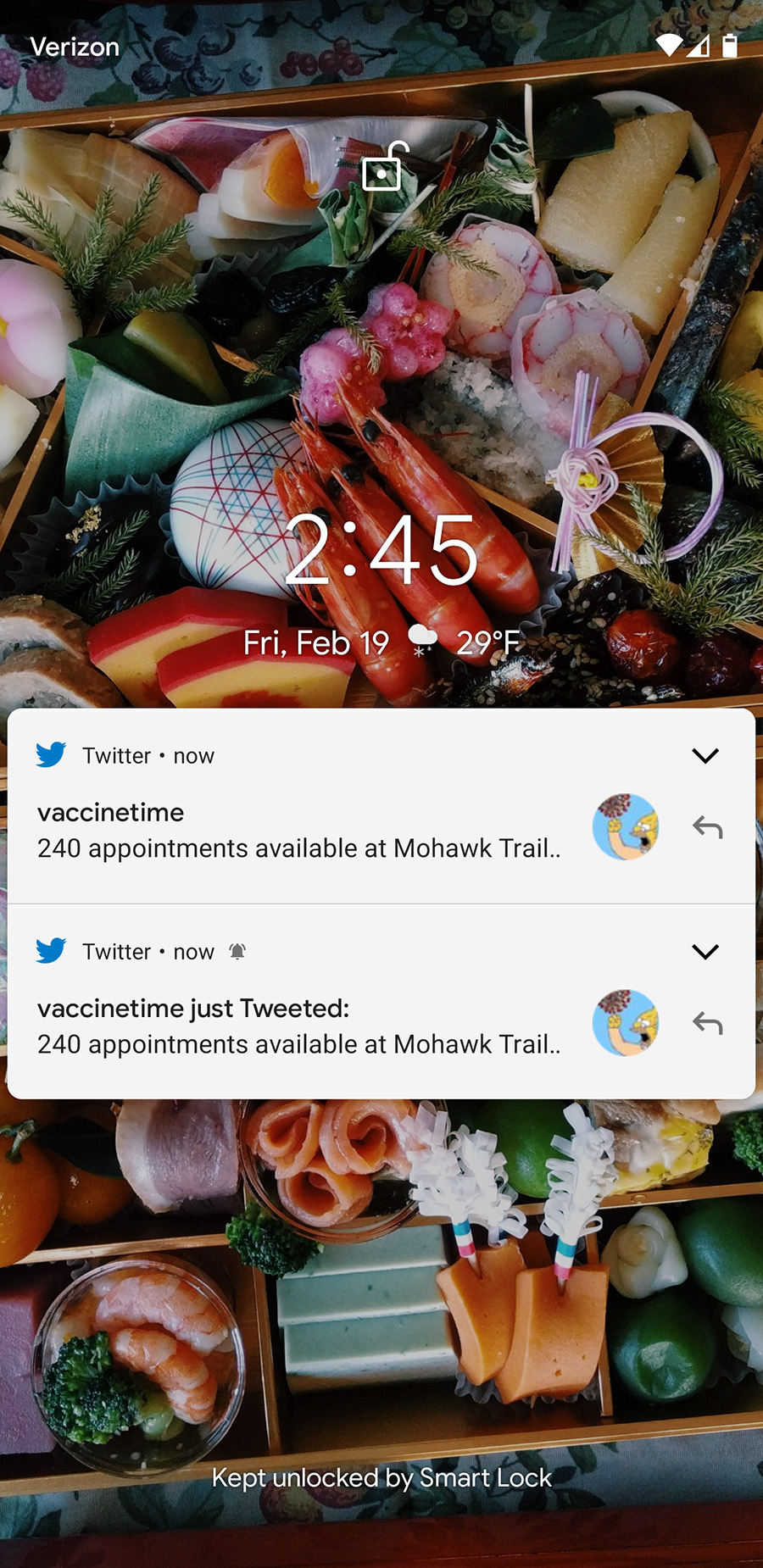The height and width of the screenshot is (1568, 763).
Task: Open the vaccinetime 240 appointments notification
Action: [x=298, y=831]
